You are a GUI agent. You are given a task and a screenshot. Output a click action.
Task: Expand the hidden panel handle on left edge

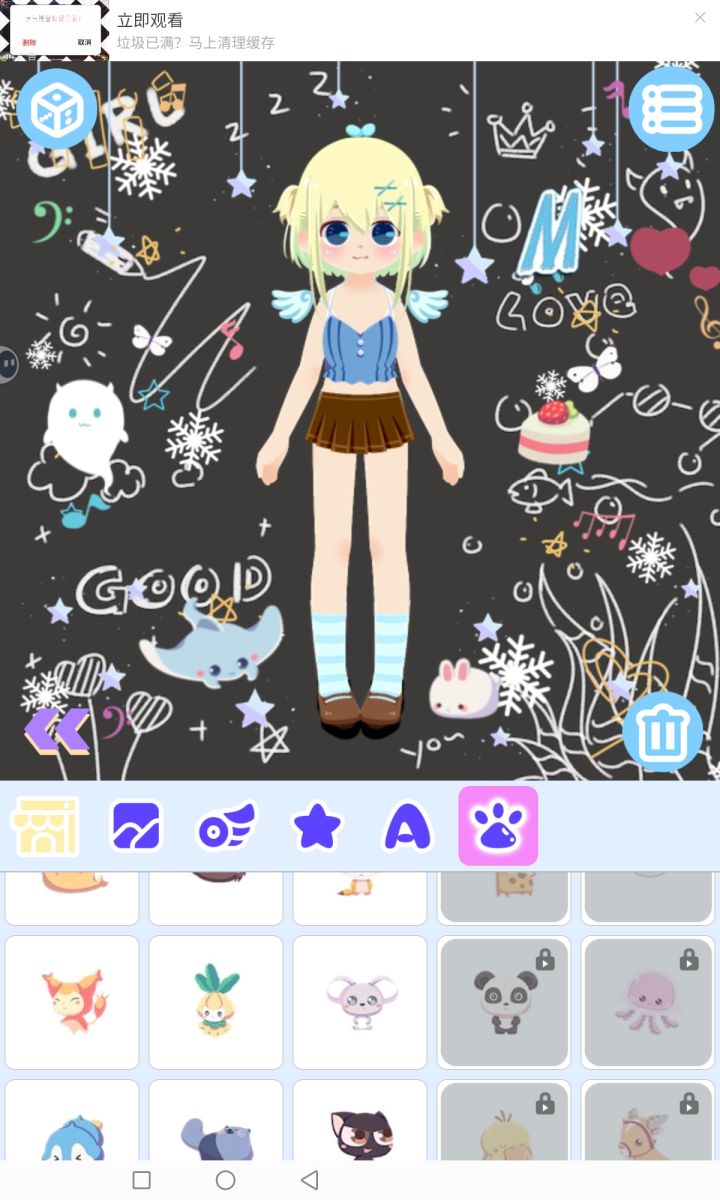8,365
